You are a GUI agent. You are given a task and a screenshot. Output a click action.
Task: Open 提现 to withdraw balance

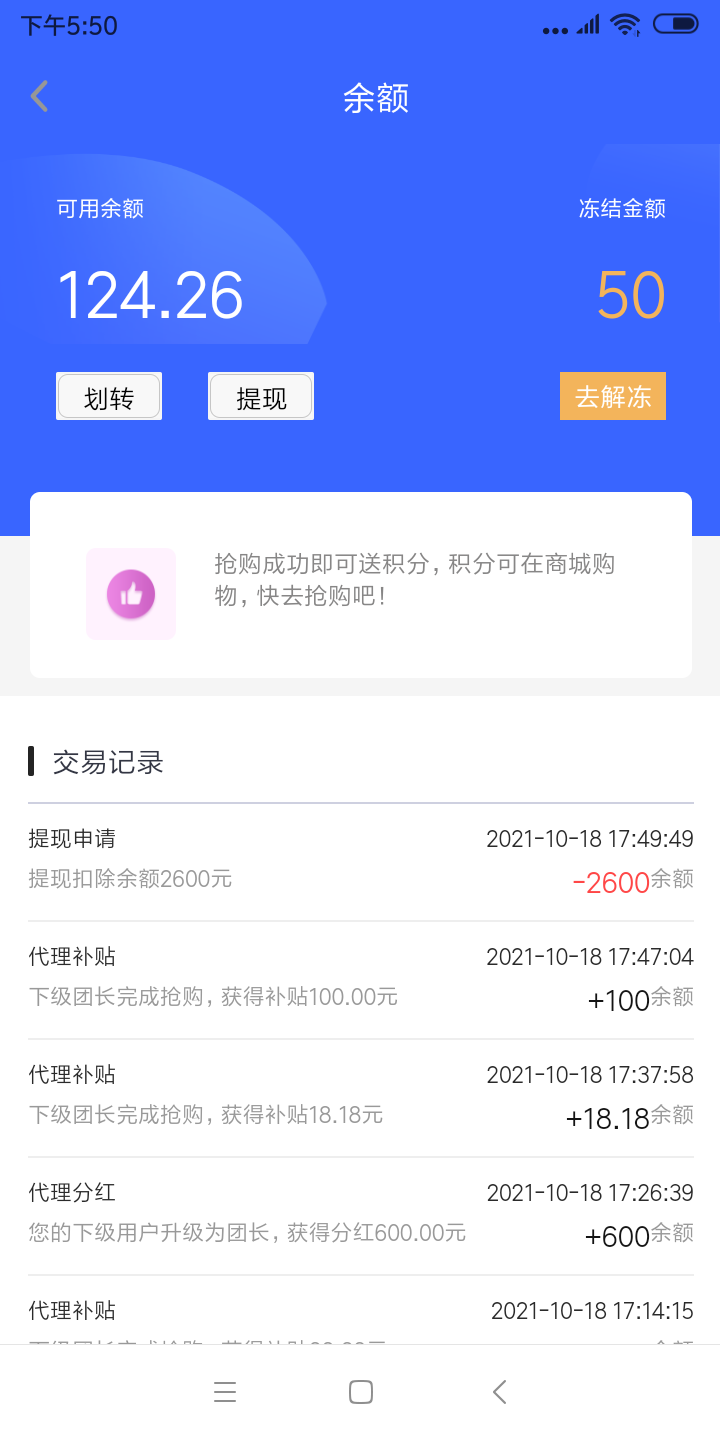tap(261, 397)
